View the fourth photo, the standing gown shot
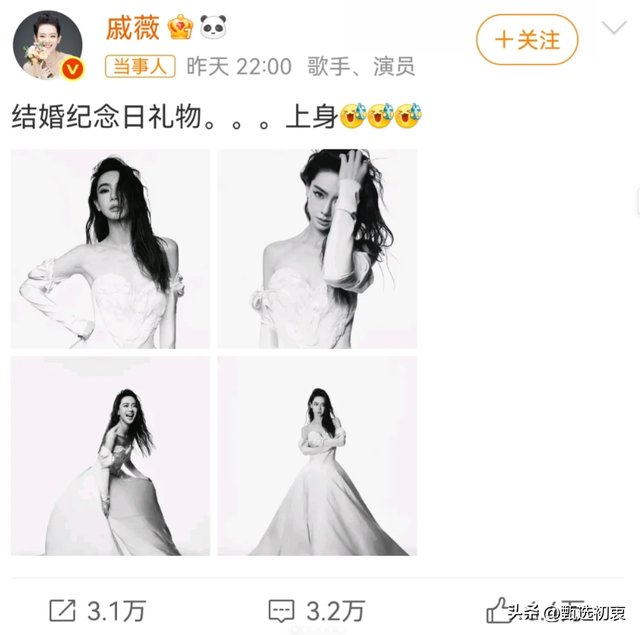640x635 pixels. (x=317, y=455)
